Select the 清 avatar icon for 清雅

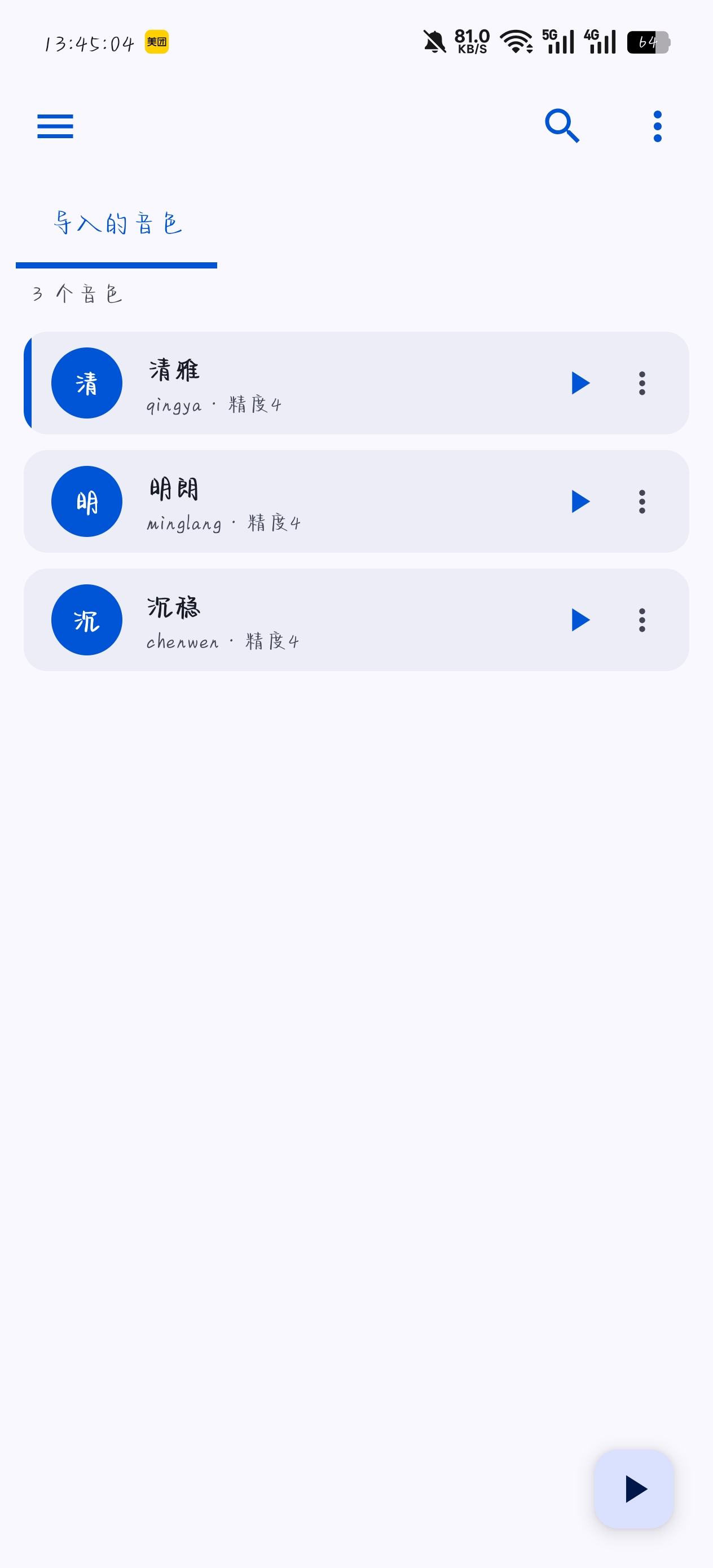point(86,382)
